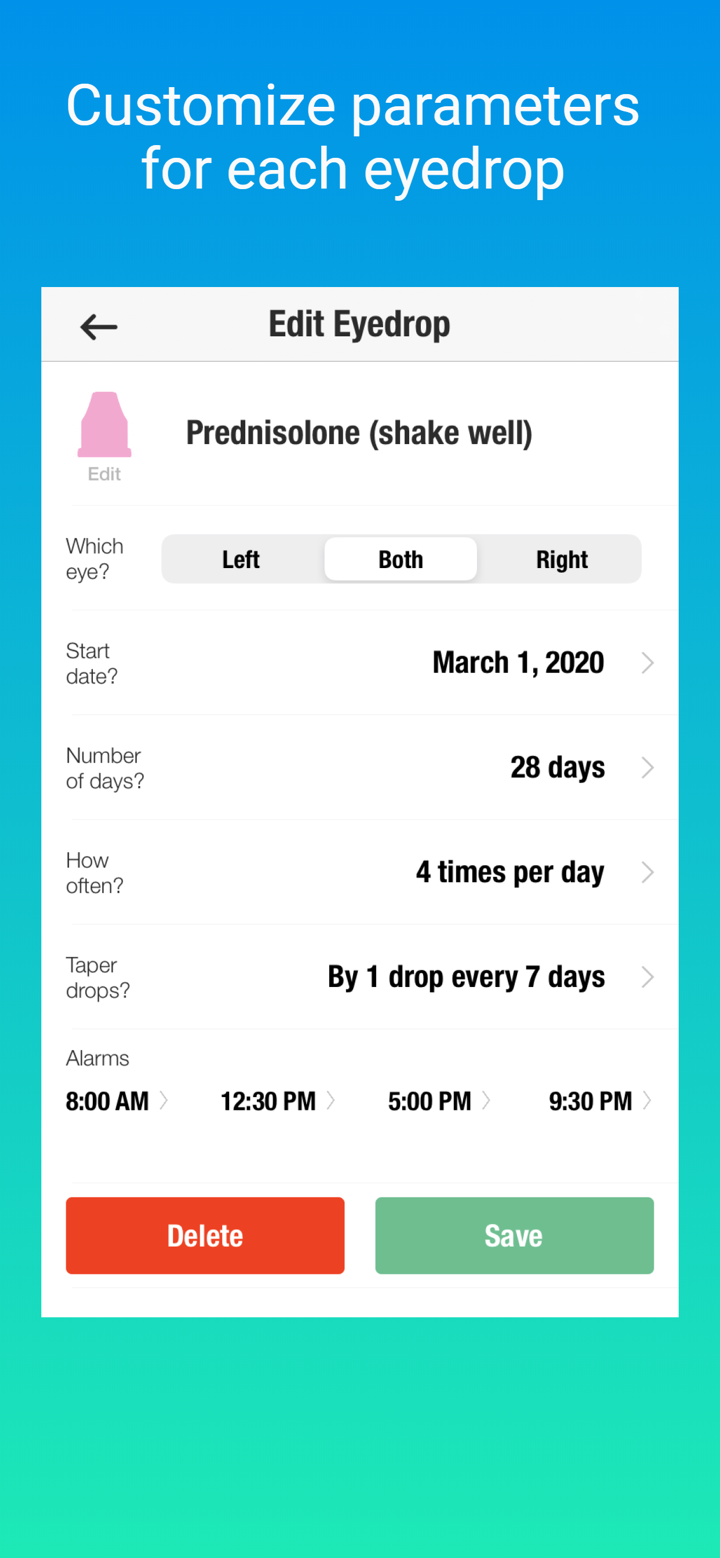Open the Start date picker showing March 1, 2020
The height and width of the screenshot is (1558, 720).
pos(517,662)
